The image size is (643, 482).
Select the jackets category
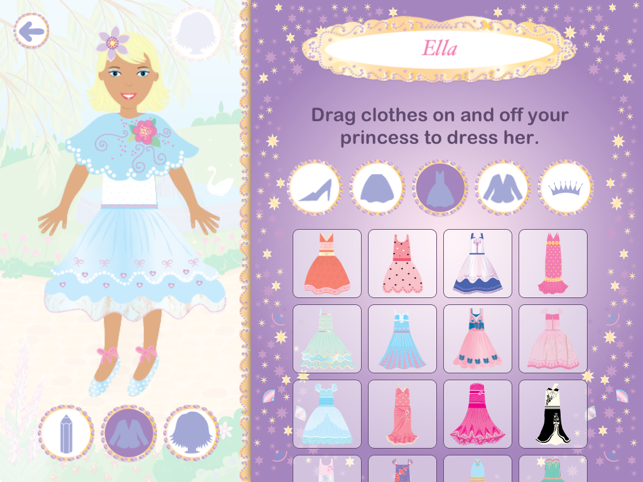(x=503, y=187)
